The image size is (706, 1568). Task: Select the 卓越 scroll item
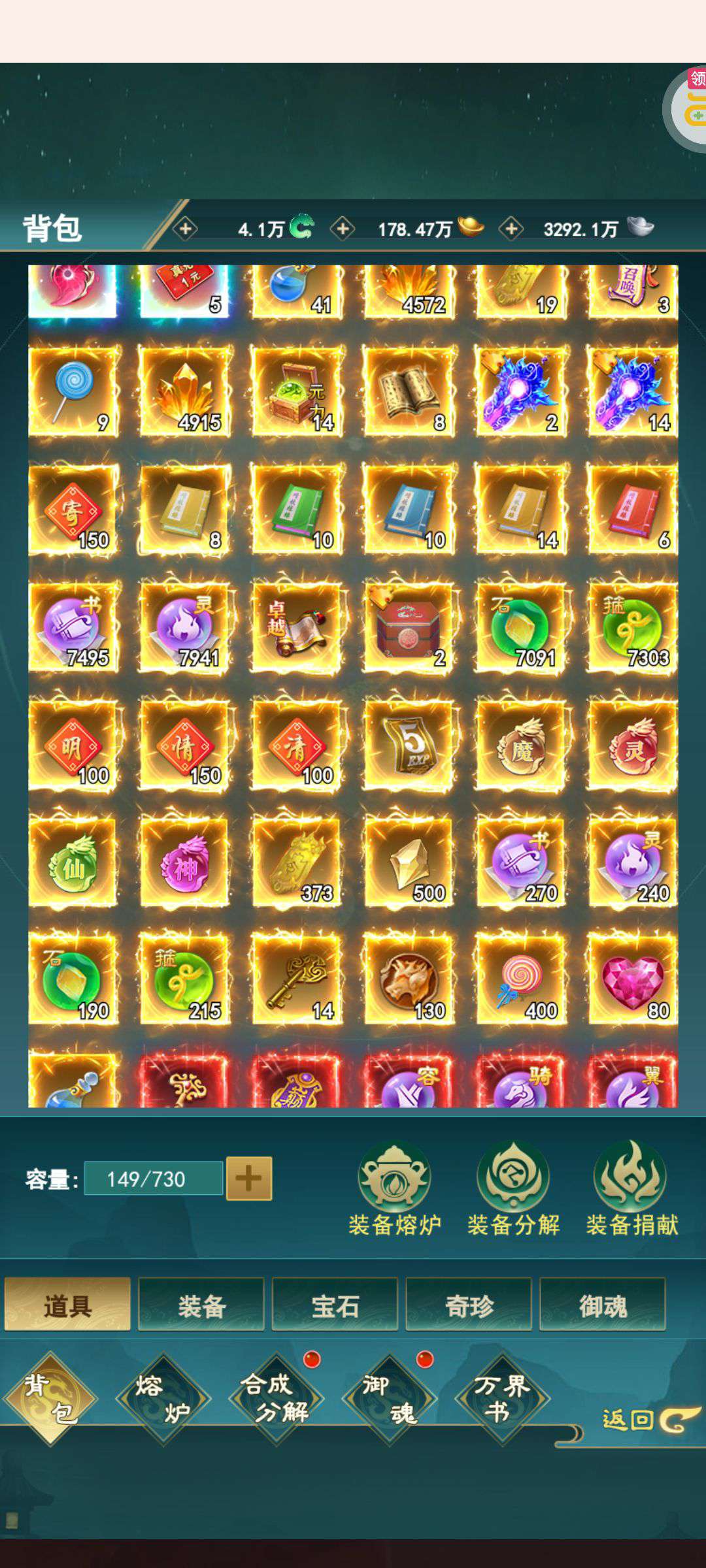coord(297,627)
